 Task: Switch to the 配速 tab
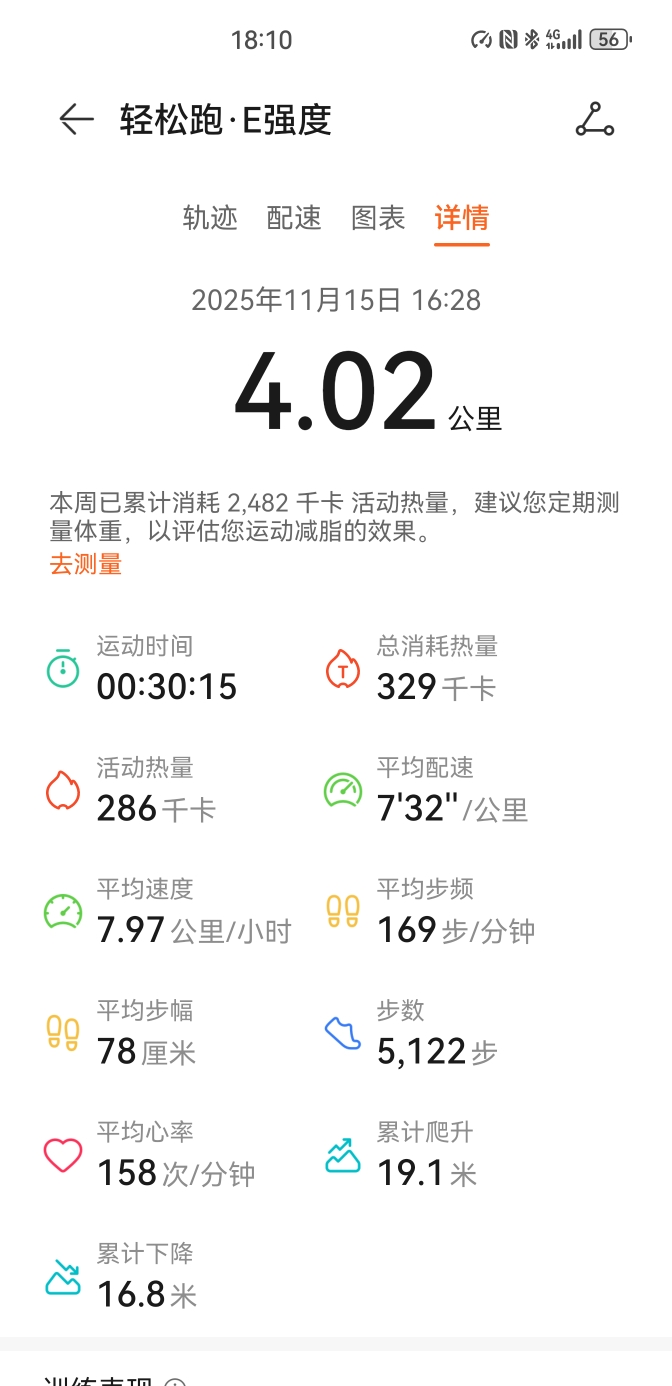click(294, 218)
